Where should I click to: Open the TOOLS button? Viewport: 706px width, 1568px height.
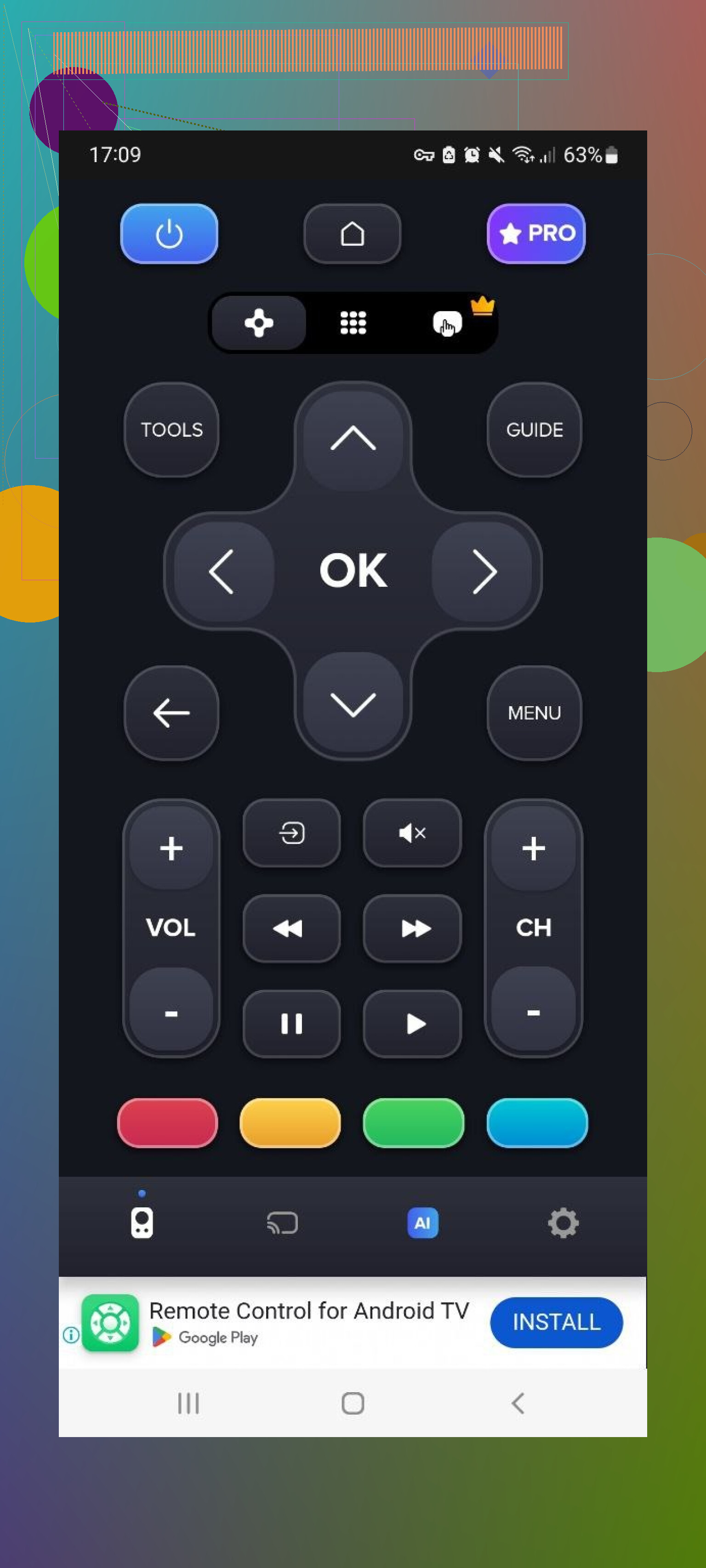click(x=171, y=430)
